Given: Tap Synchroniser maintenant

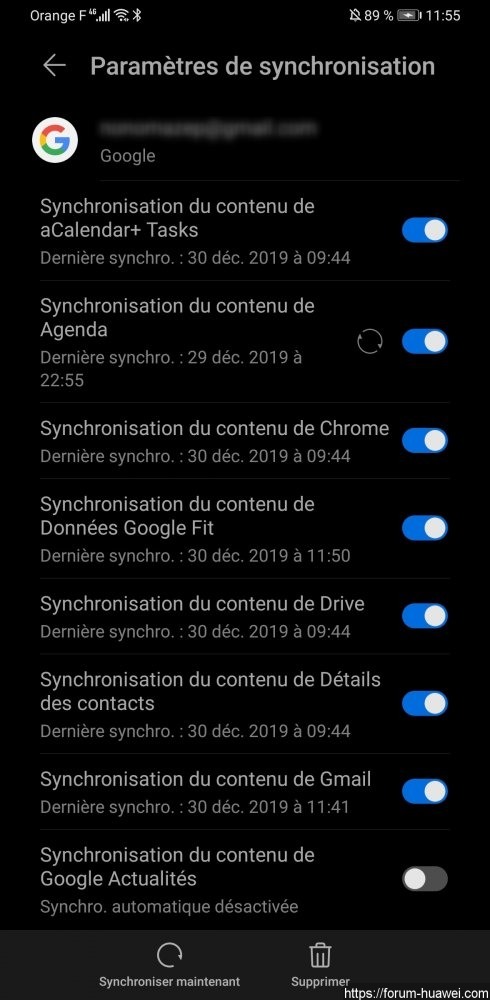Looking at the screenshot, I should click(169, 966).
